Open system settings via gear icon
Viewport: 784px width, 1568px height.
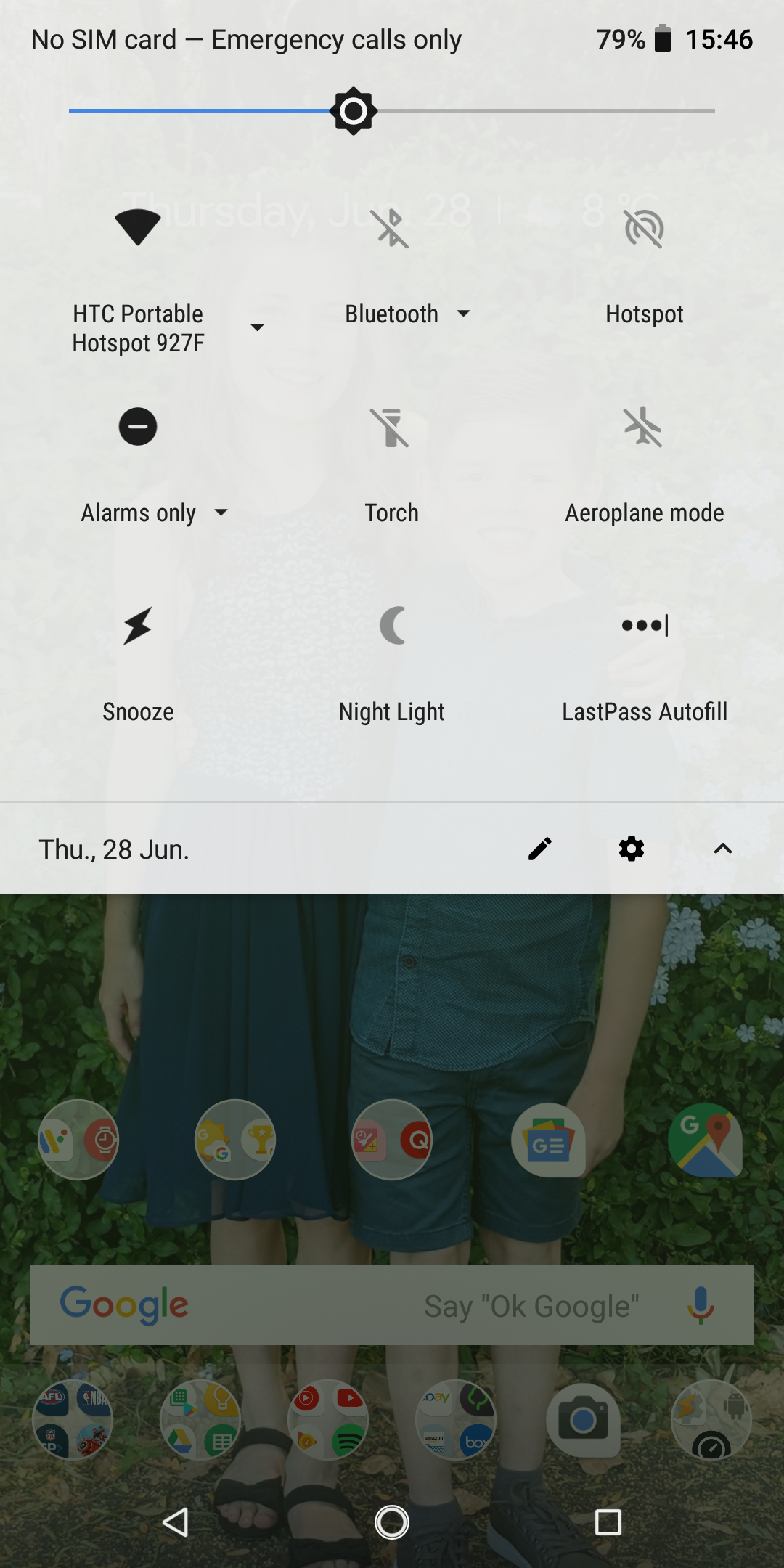[632, 849]
